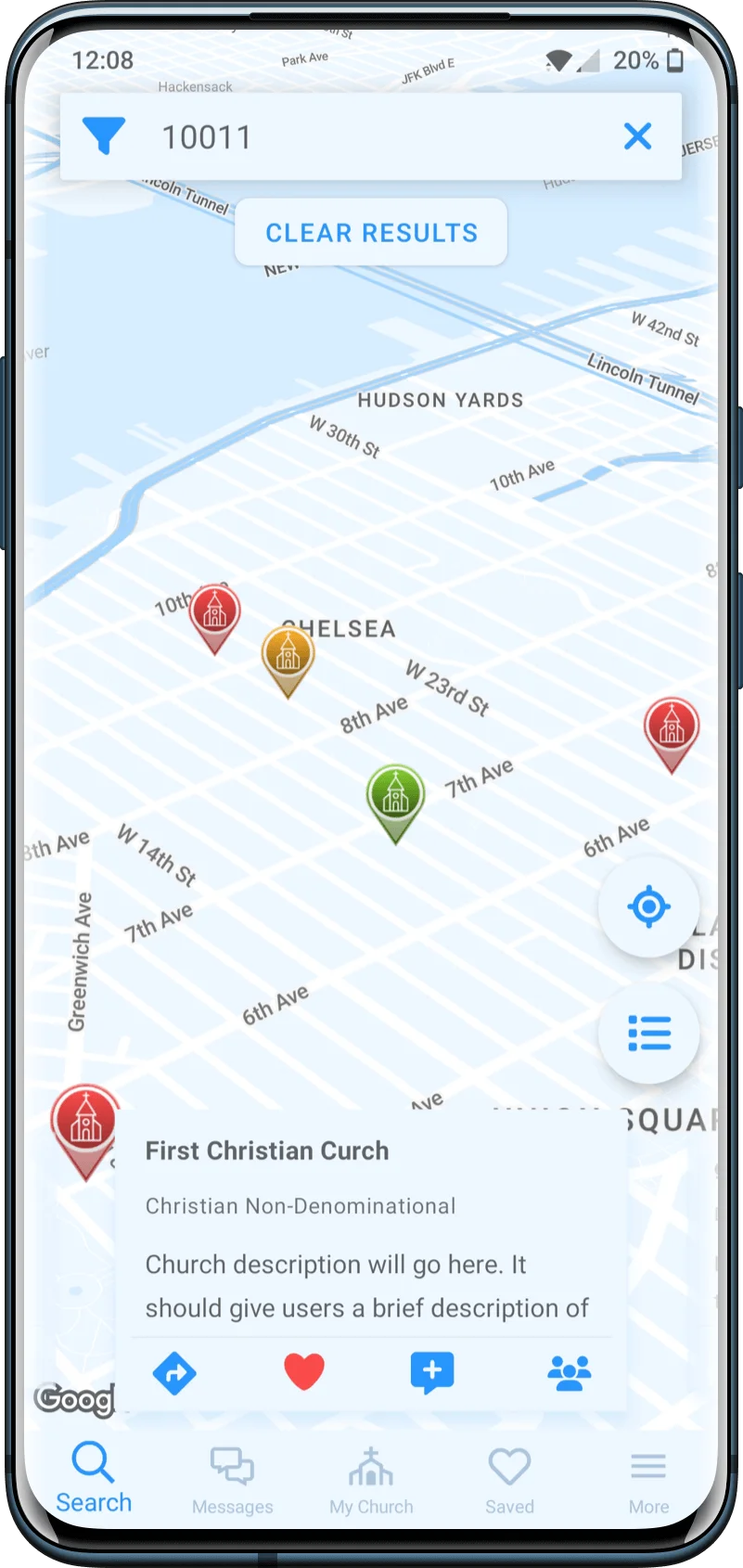Viewport: 743px width, 1568px height.
Task: Go to the My Church tab
Action: pos(371,1481)
